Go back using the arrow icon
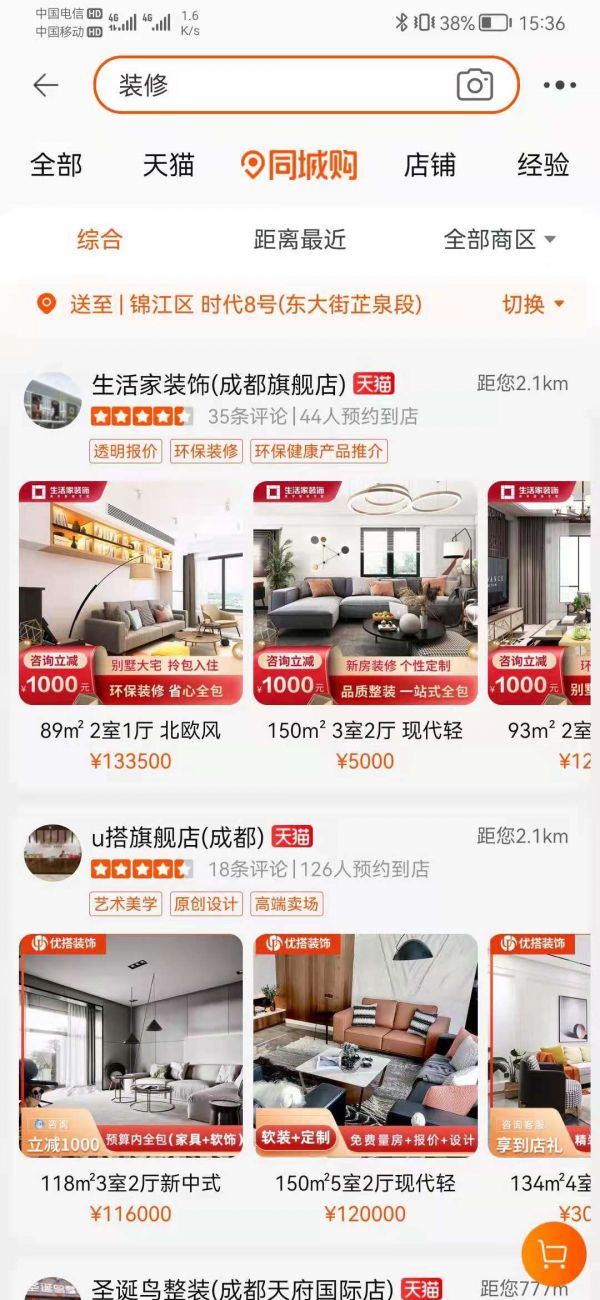Image resolution: width=600 pixels, height=1300 pixels. [46, 85]
